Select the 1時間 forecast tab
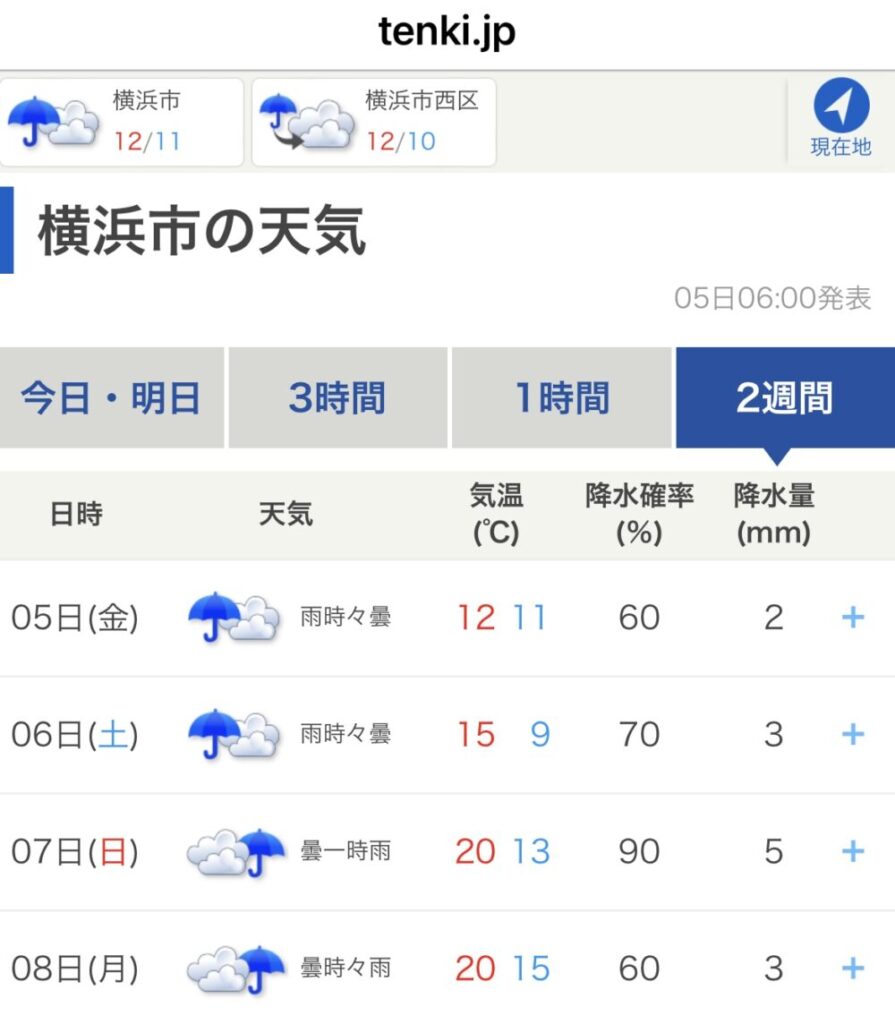Image resolution: width=895 pixels, height=1024 pixels. [x=561, y=398]
